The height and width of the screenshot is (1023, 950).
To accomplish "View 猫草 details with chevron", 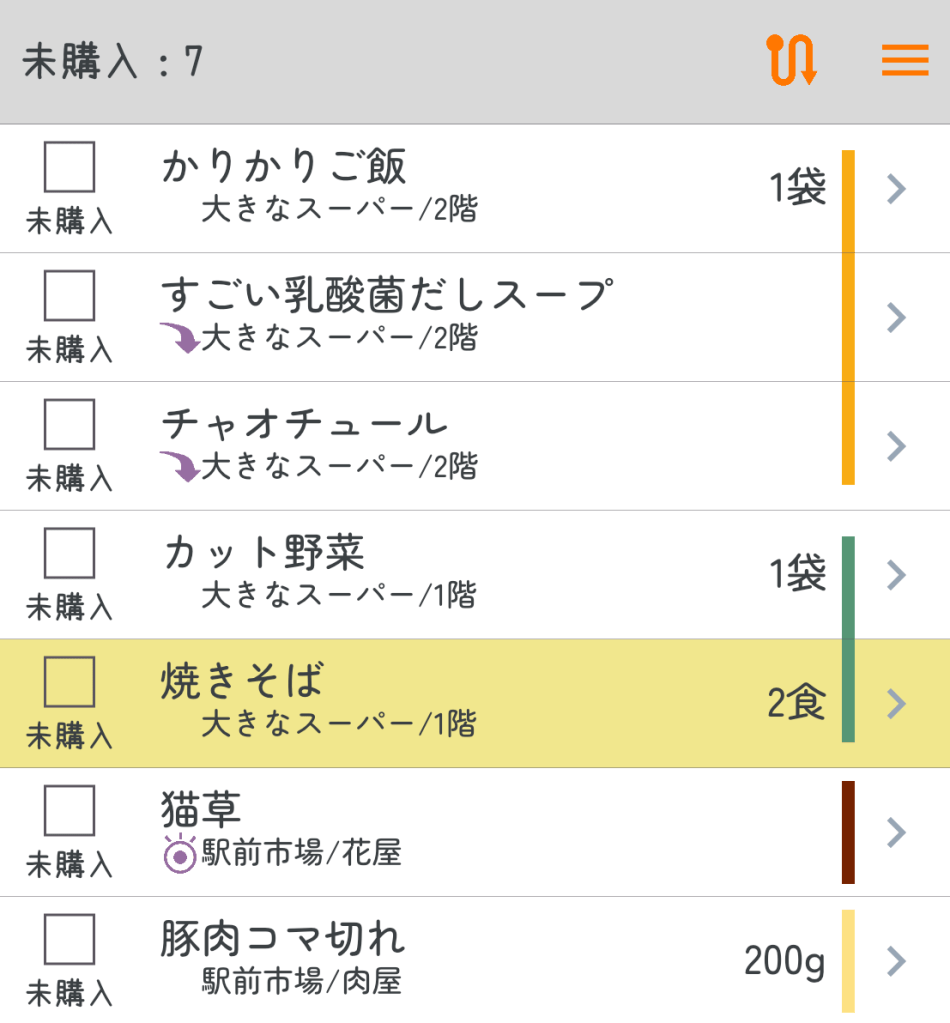I will [896, 832].
